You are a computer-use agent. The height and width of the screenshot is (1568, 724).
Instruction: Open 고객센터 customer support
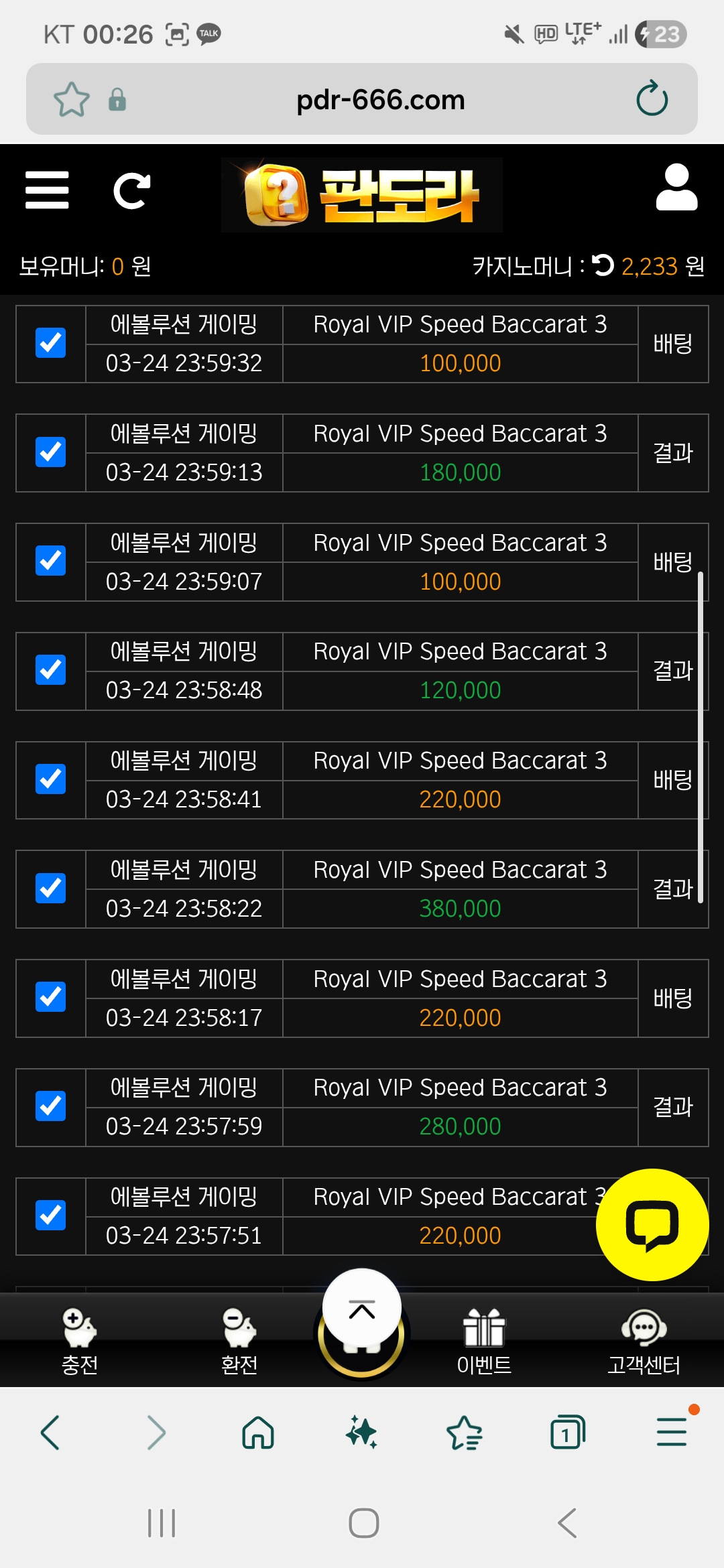point(644,1342)
